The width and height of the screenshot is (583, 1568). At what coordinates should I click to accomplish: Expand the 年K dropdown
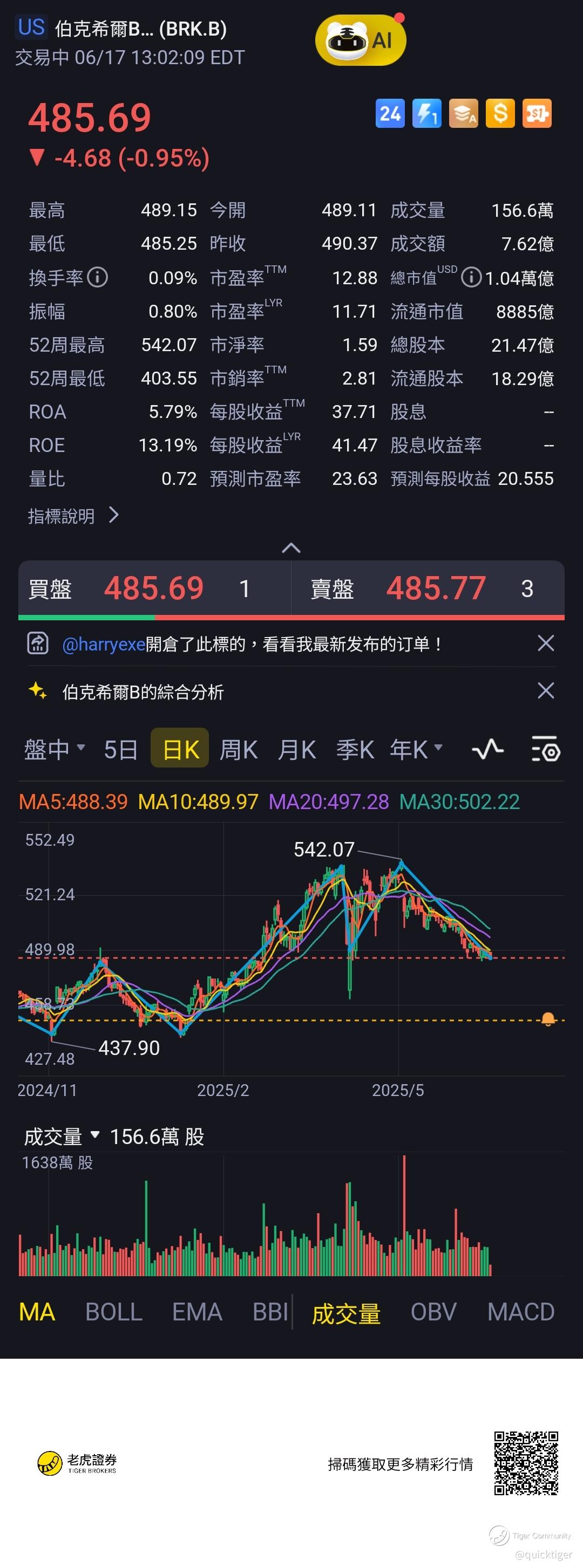coord(416,749)
